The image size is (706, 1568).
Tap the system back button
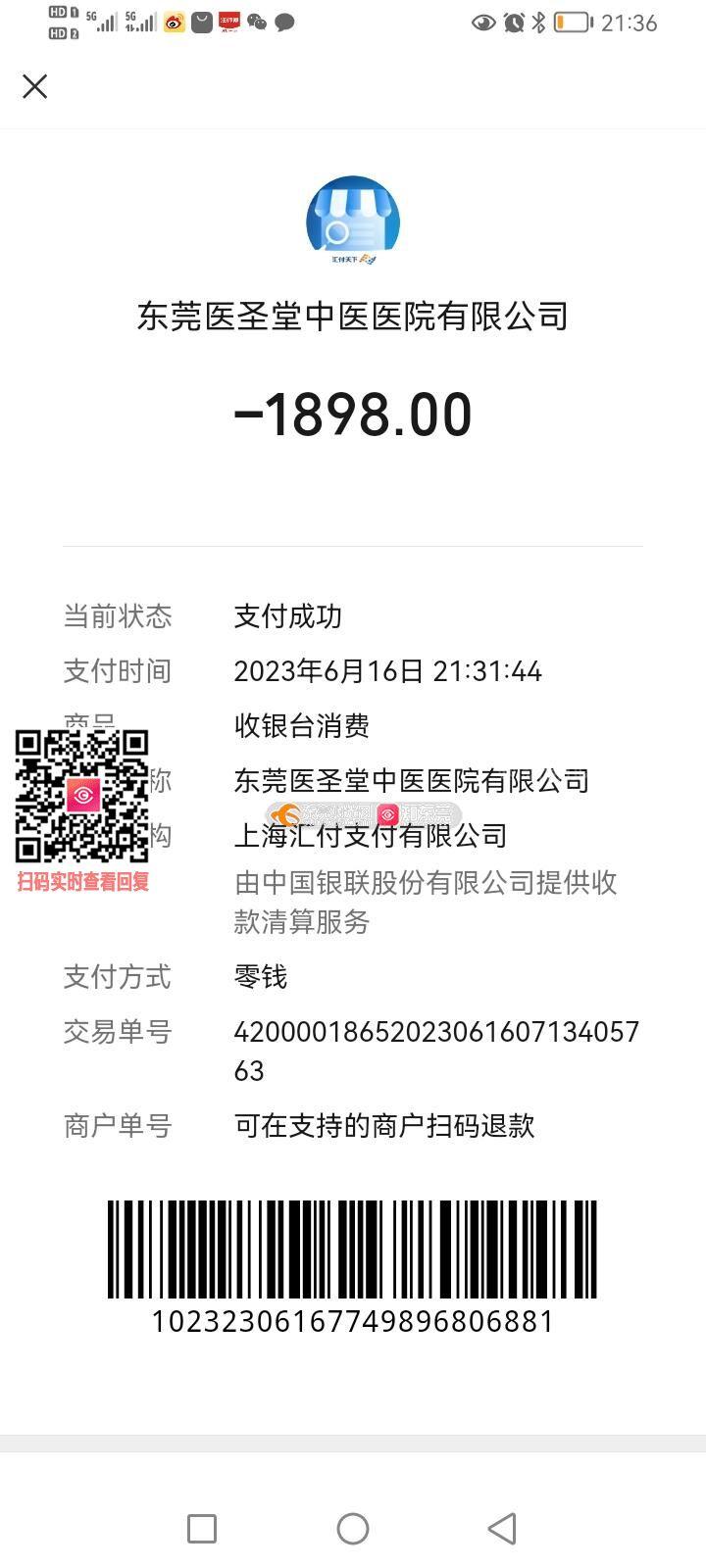coord(502,1528)
